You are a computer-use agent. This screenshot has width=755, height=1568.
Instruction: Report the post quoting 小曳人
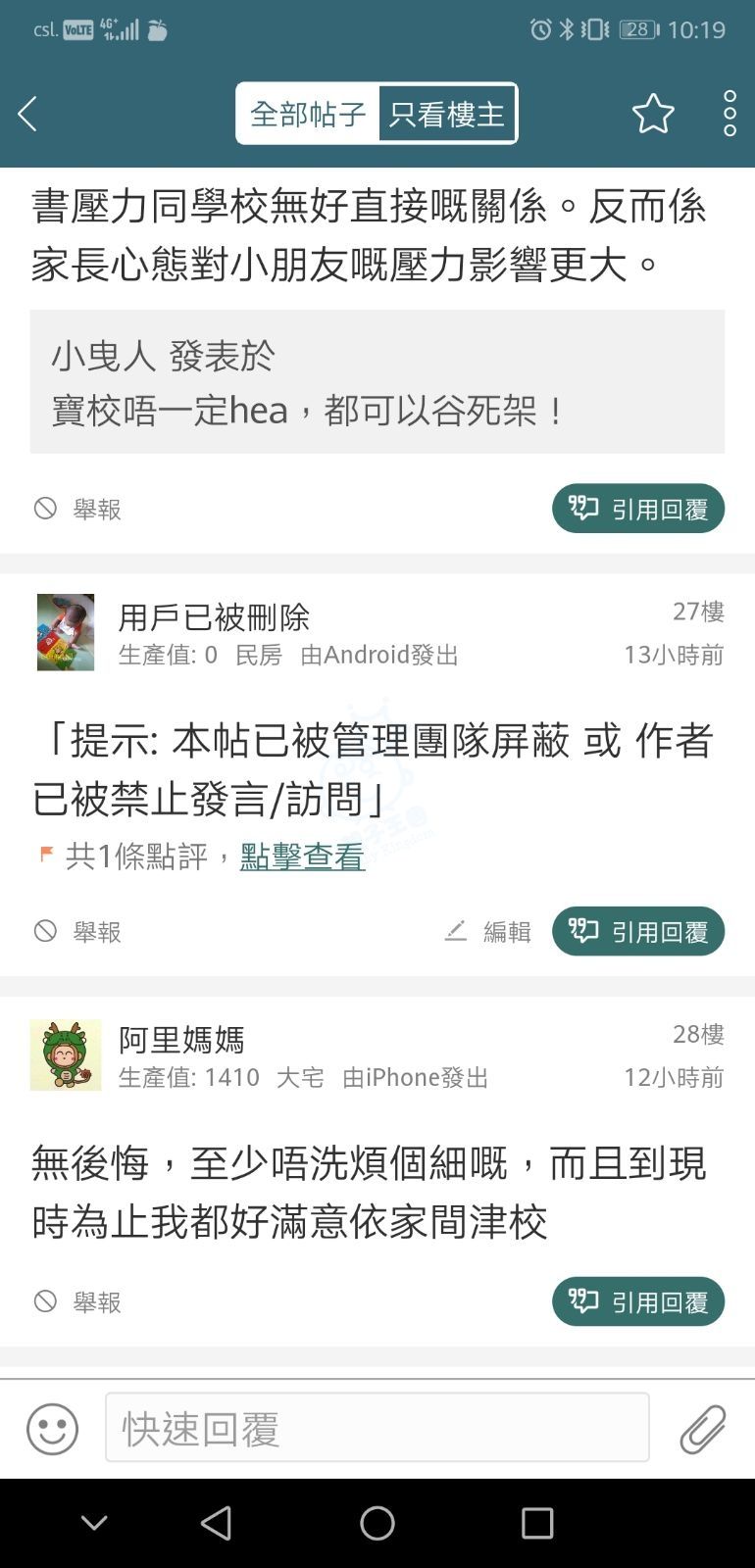78,509
